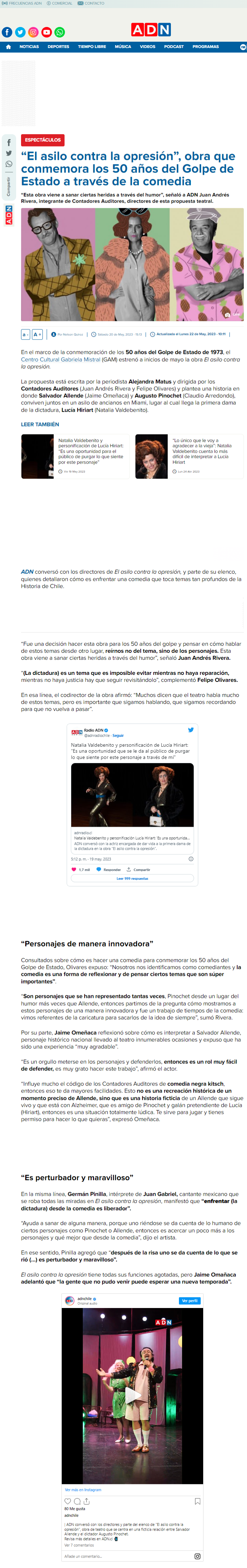Go to the home page via house icon
This screenshot has height=1568, width=247.
tap(8, 47)
